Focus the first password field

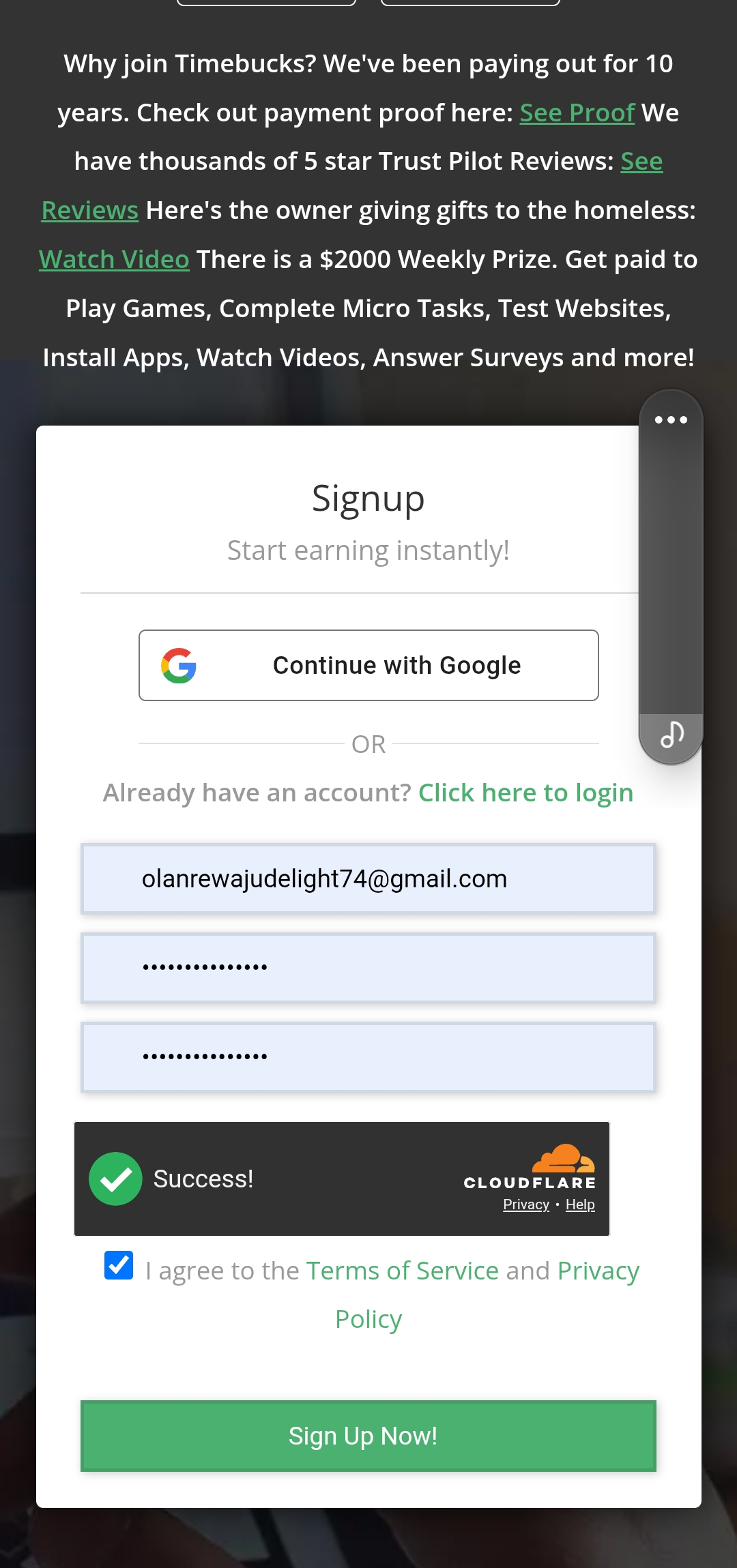(x=369, y=968)
